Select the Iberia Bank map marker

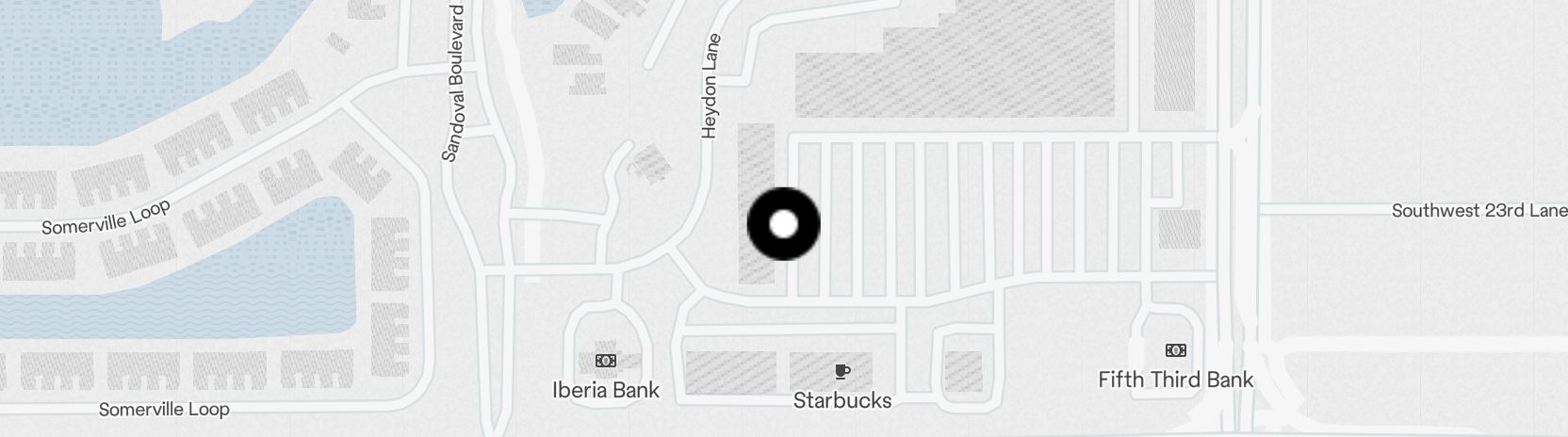[606, 361]
